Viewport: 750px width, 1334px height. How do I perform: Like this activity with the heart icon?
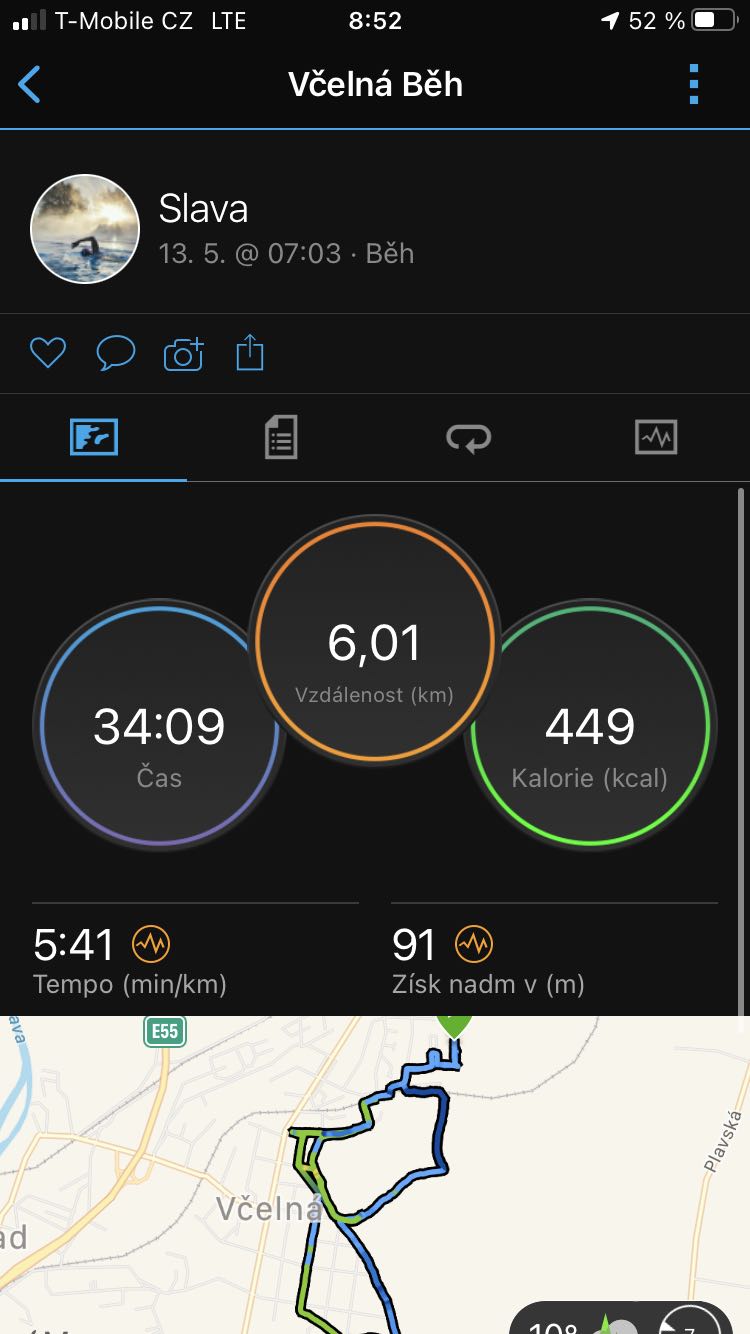pyautogui.click(x=48, y=352)
